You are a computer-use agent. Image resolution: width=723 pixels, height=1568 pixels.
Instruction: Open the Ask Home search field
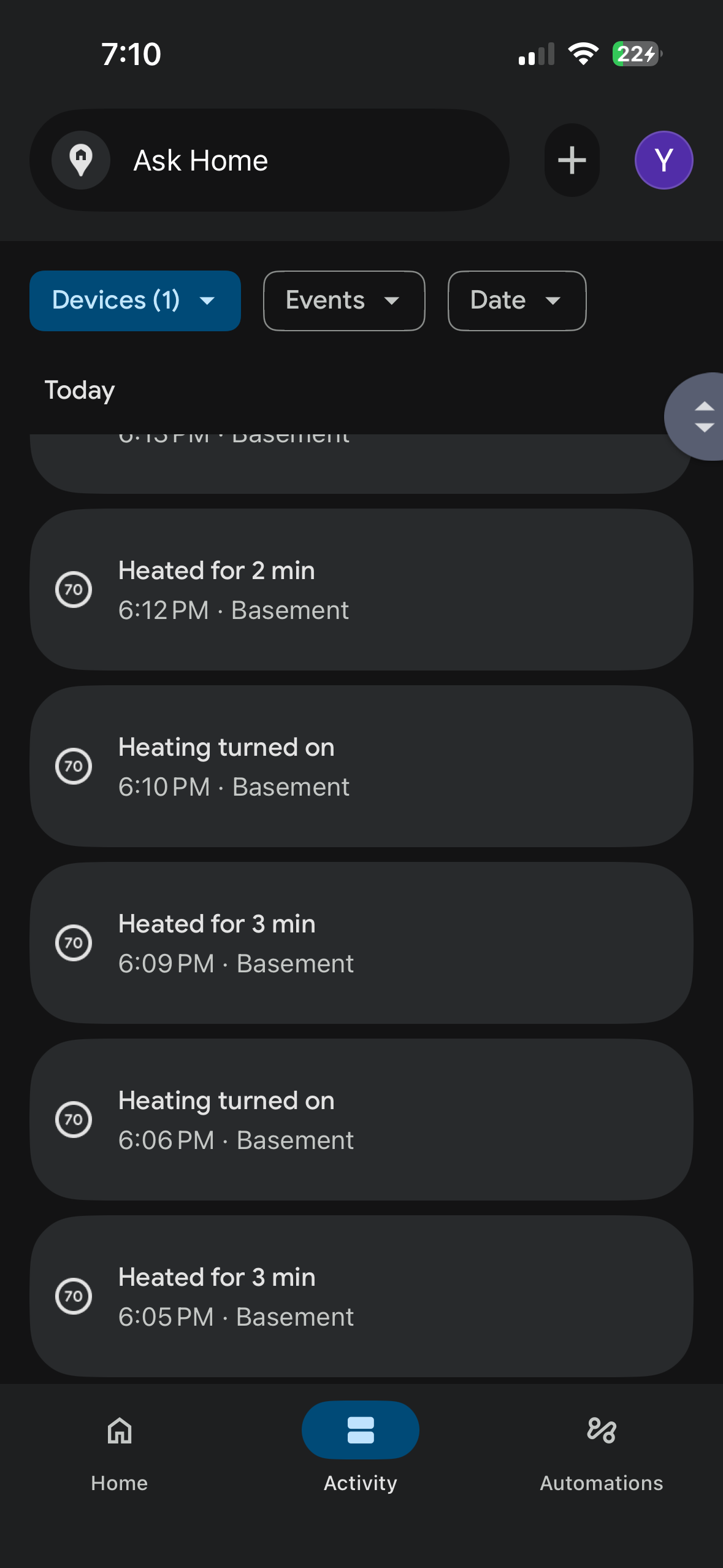click(270, 161)
